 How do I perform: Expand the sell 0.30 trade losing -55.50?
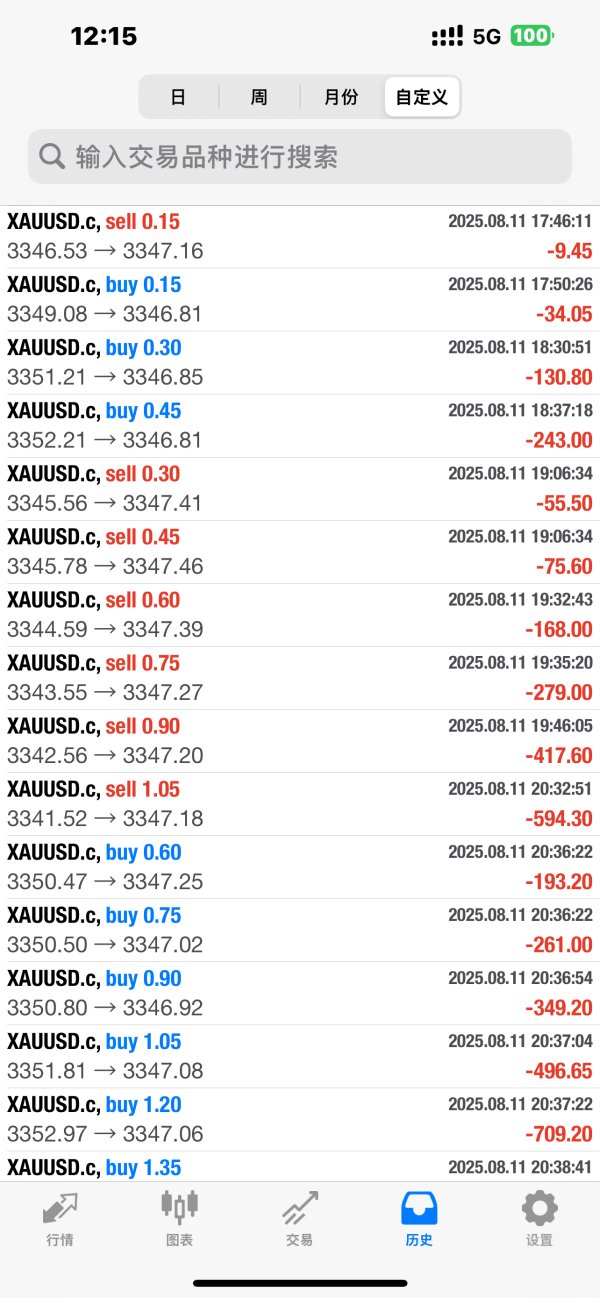pyautogui.click(x=300, y=488)
